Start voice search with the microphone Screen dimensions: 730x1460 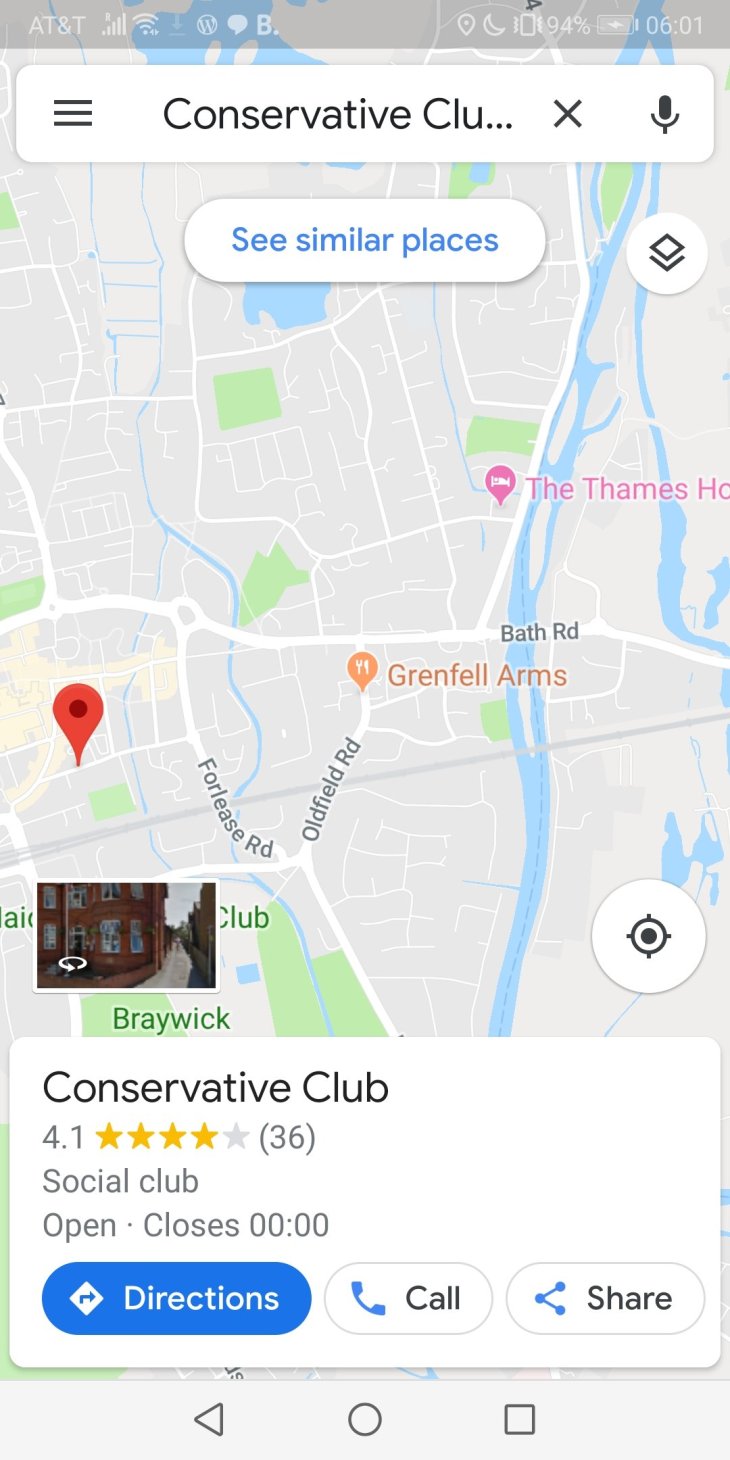pyautogui.click(x=664, y=114)
